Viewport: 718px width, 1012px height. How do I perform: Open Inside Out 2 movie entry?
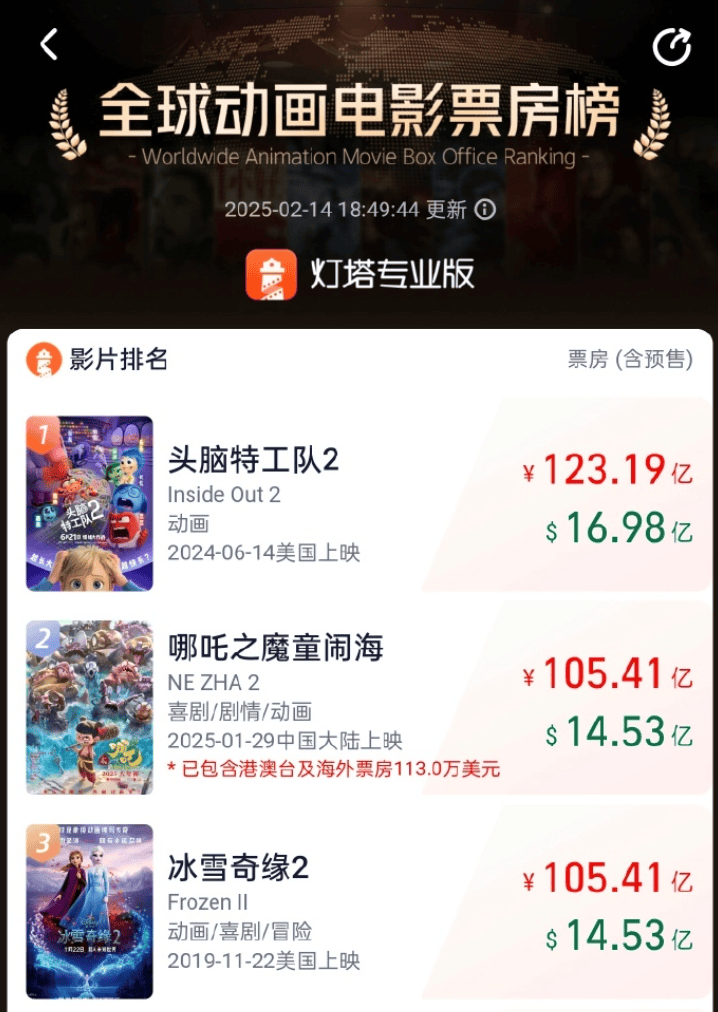(x=253, y=460)
